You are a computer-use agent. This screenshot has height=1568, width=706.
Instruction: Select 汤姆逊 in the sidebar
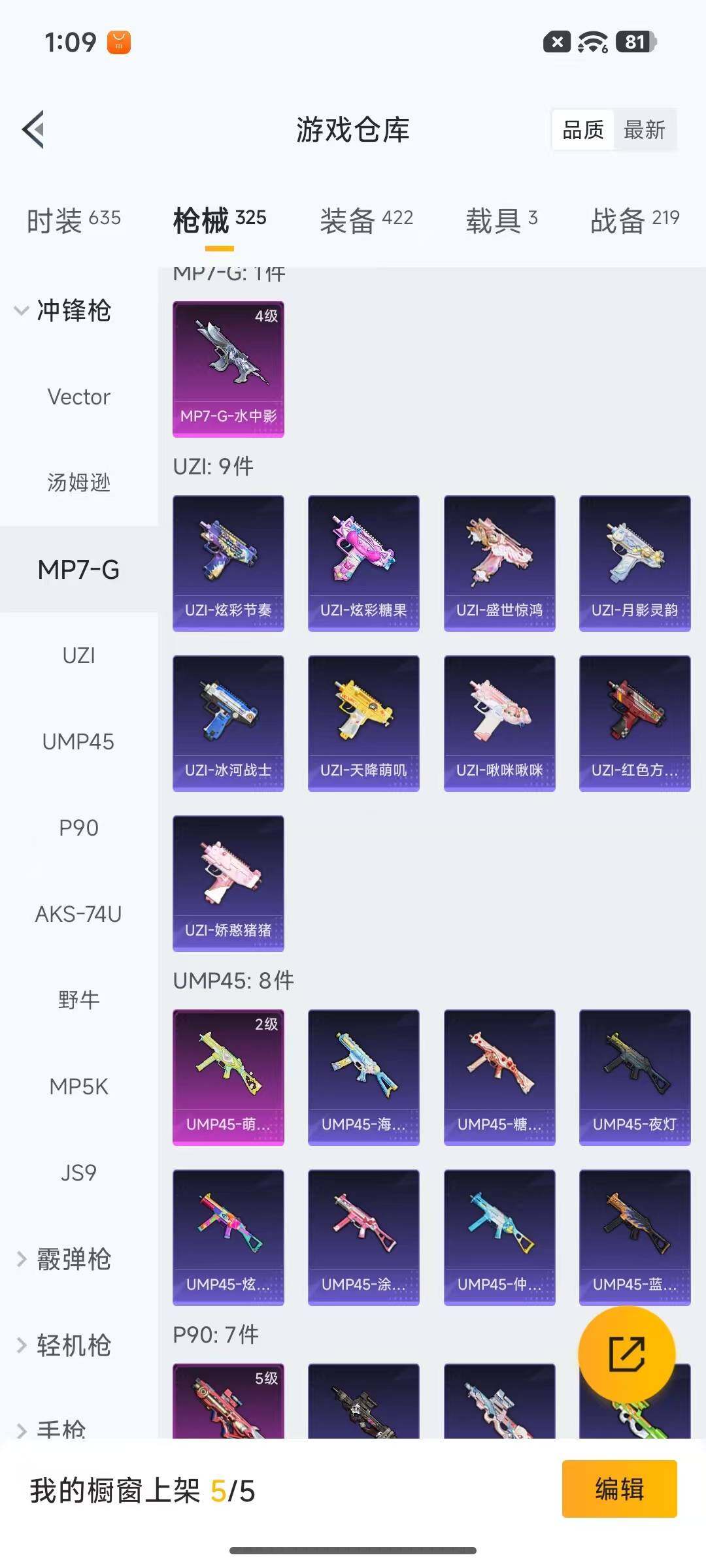click(x=78, y=483)
